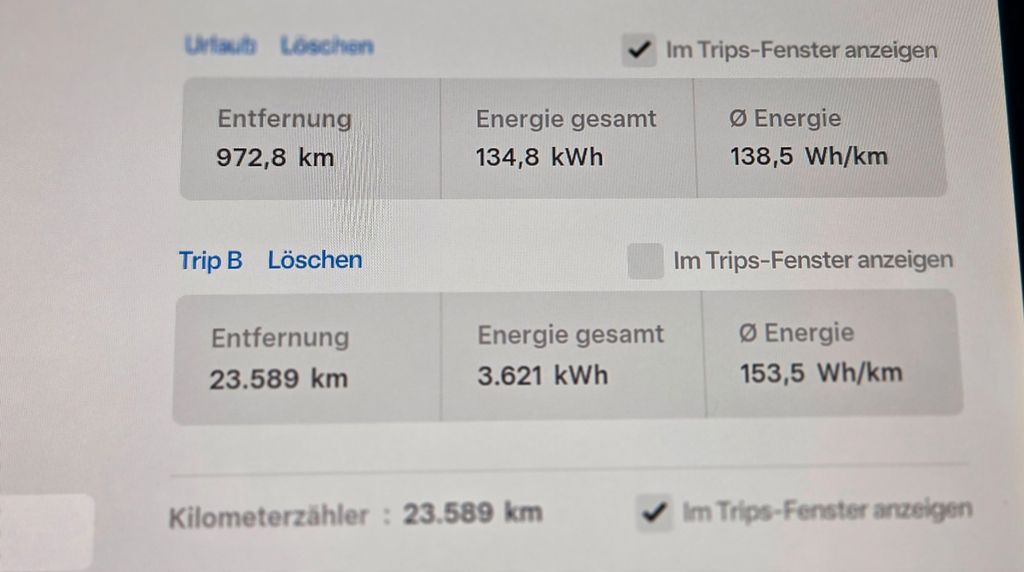This screenshot has height=572, width=1024.
Task: Enable Trips-Fenster display for Trip B
Action: coord(645,261)
